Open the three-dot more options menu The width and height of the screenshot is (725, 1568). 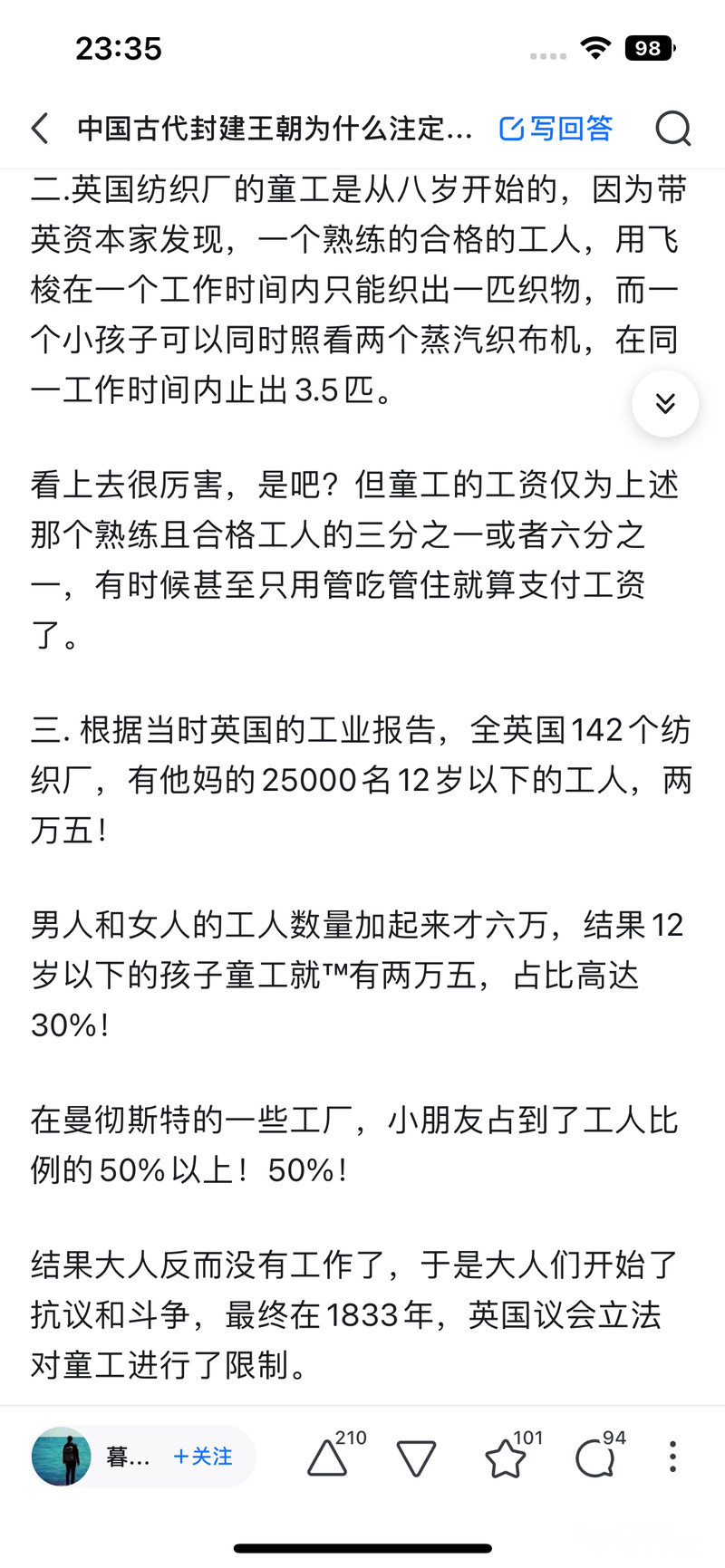(x=672, y=1457)
